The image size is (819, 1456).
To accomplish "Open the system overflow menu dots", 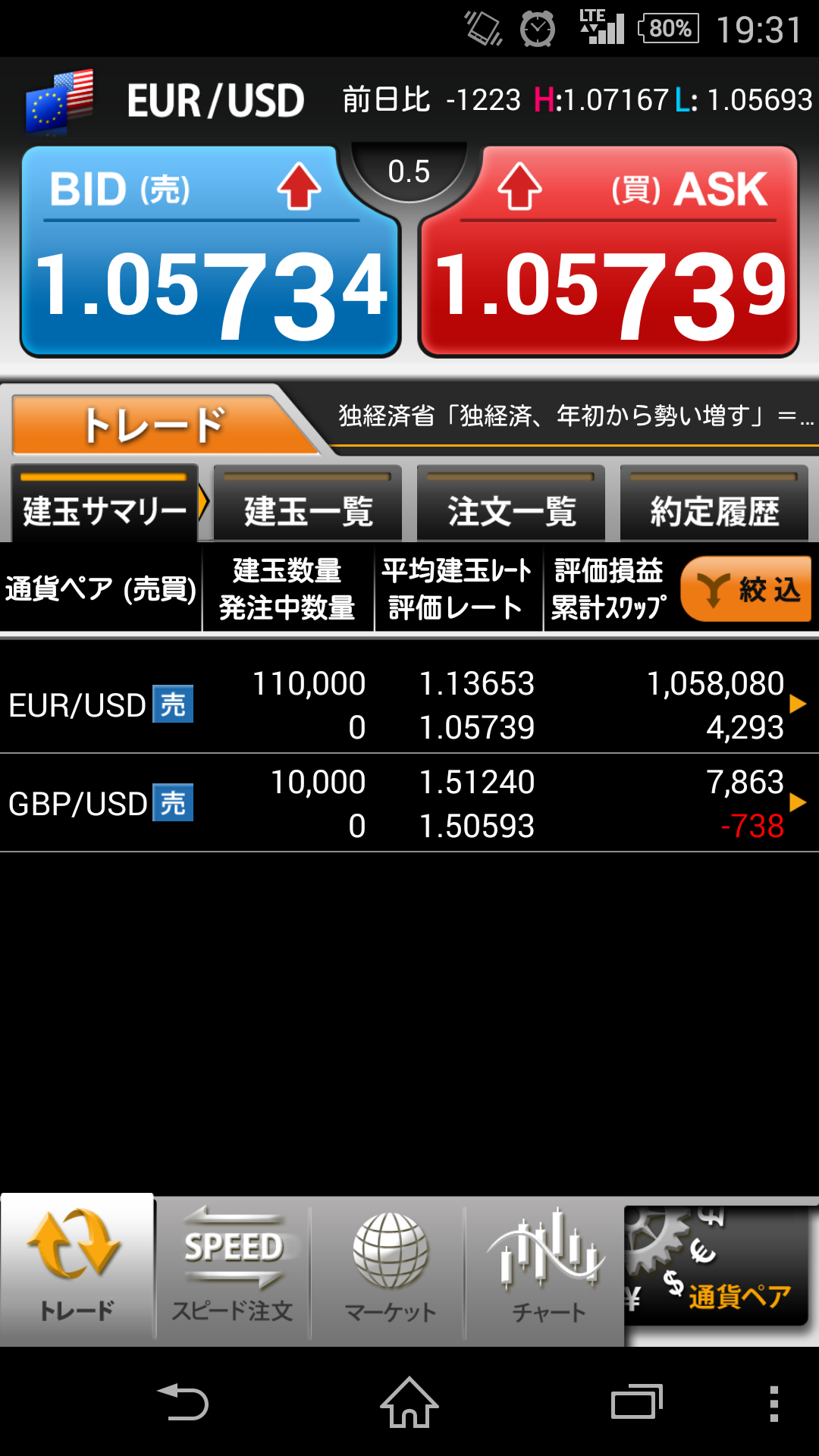I will coord(773,1402).
